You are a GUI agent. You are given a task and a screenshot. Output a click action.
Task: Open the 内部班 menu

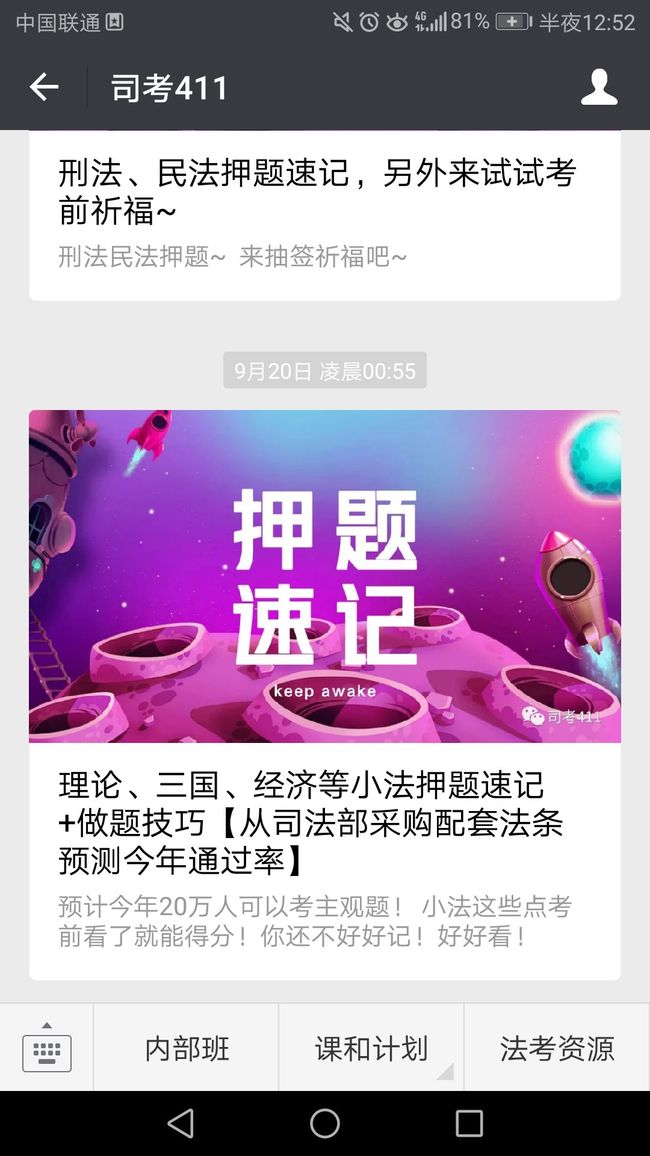186,1048
